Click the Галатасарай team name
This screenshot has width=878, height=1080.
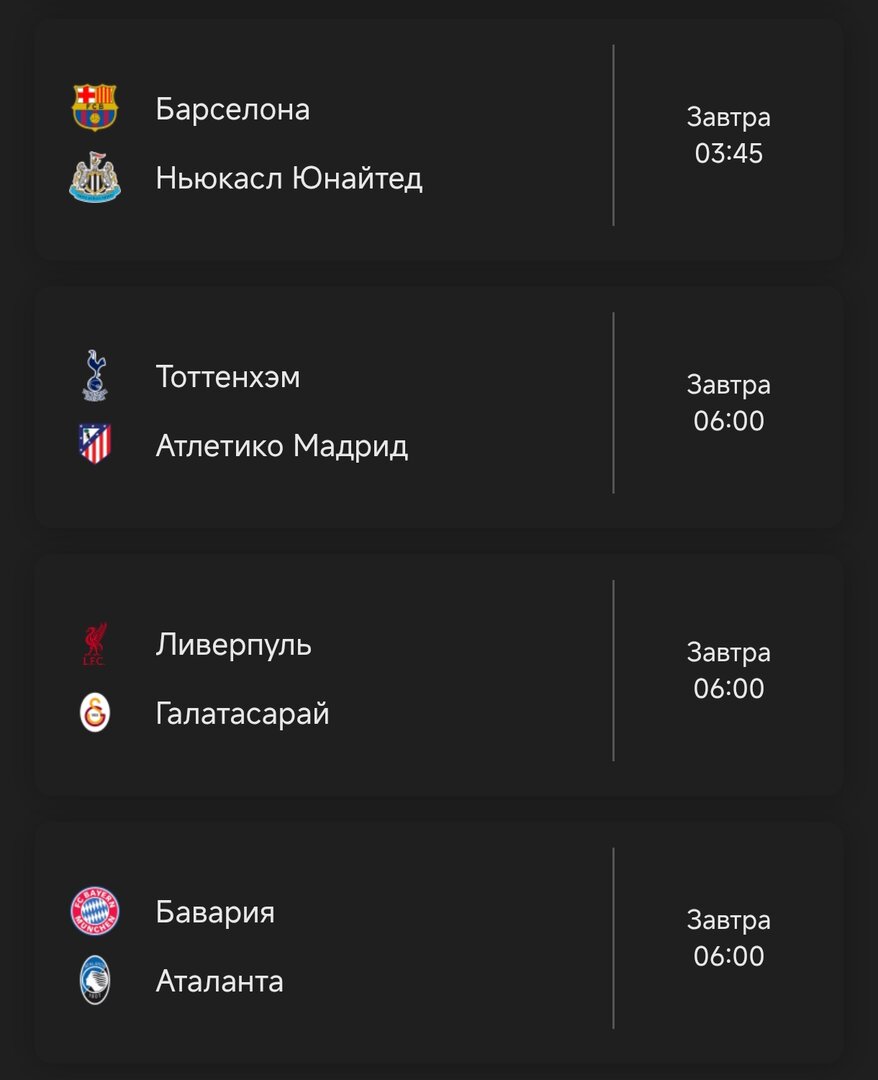coord(241,714)
